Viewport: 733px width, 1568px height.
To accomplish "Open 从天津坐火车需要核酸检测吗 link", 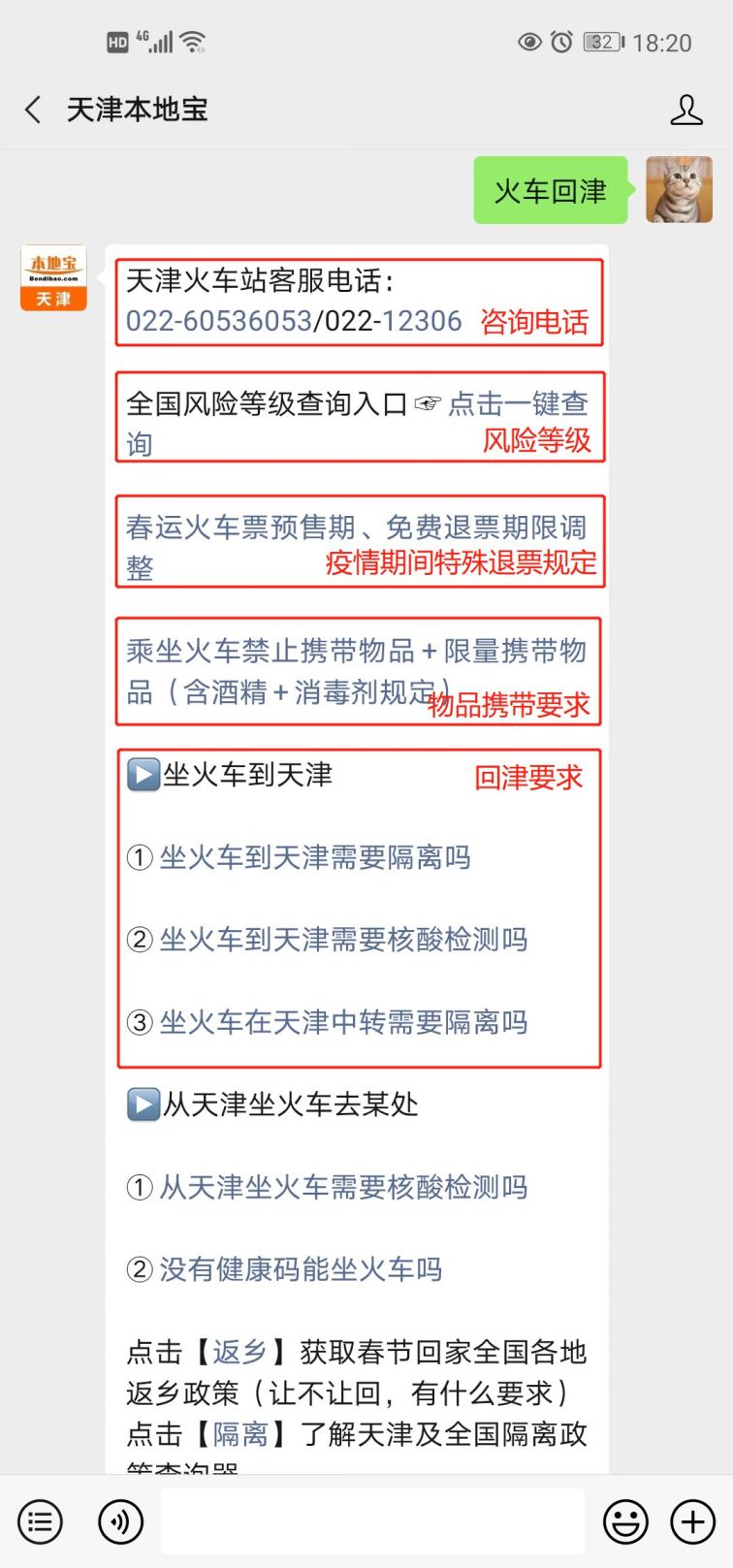I will click(x=343, y=1187).
